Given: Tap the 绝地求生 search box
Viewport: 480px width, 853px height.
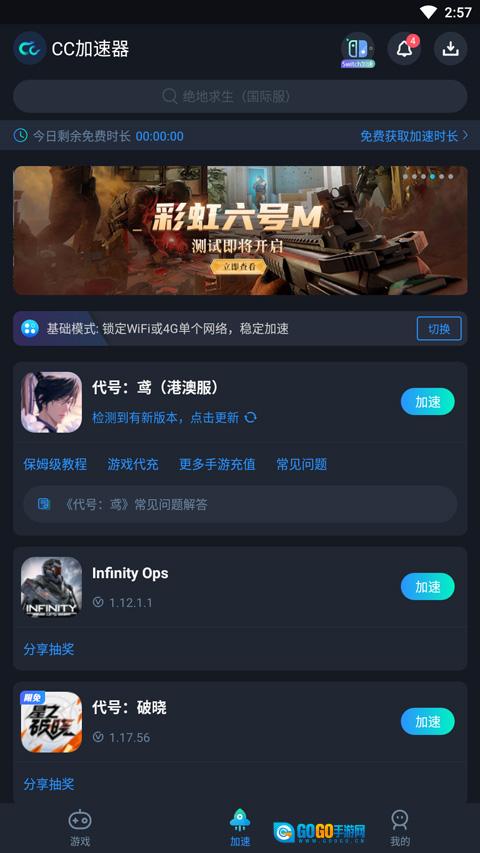Looking at the screenshot, I should pyautogui.click(x=240, y=97).
